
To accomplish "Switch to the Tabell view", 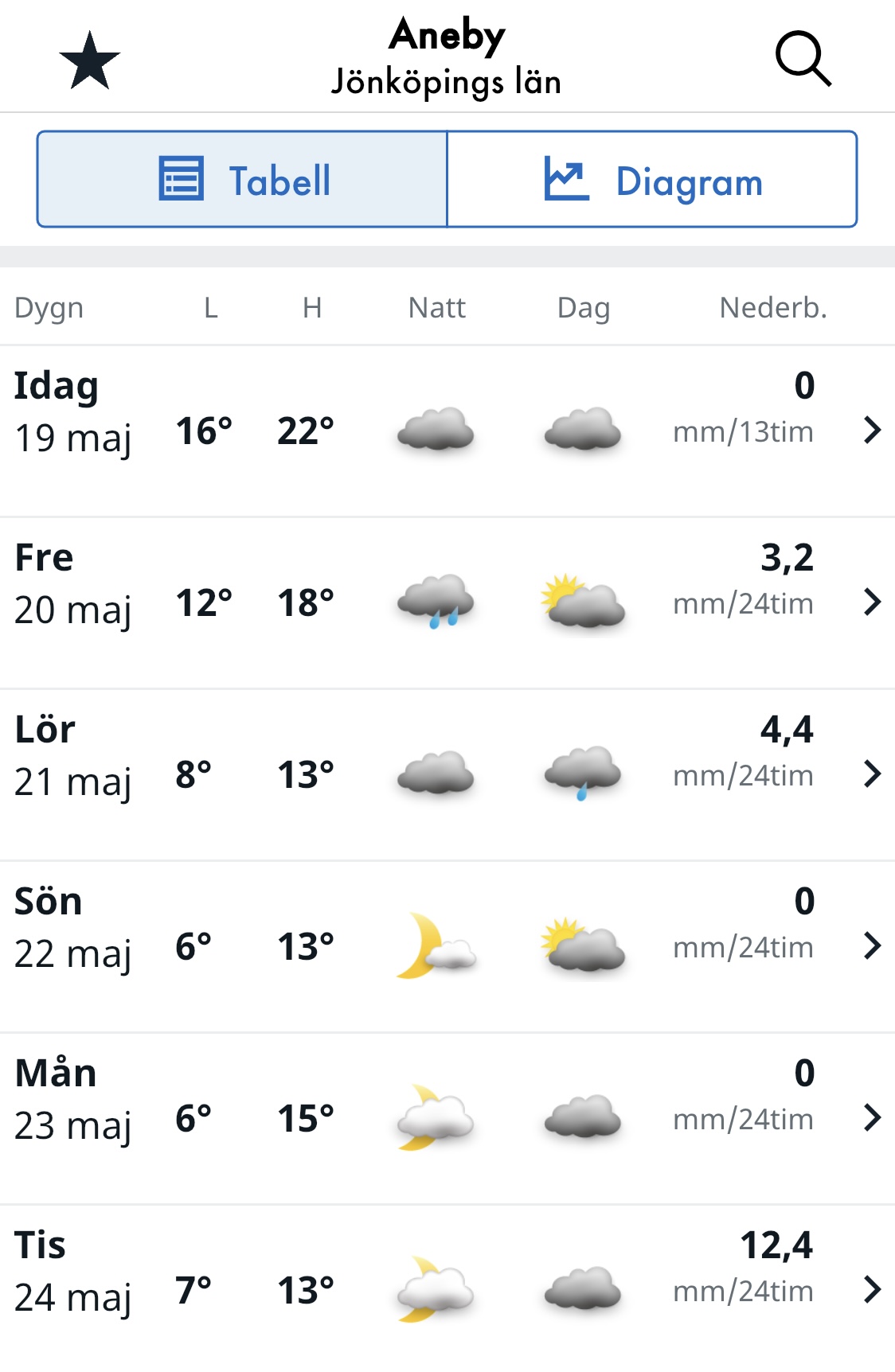I will pos(243,180).
